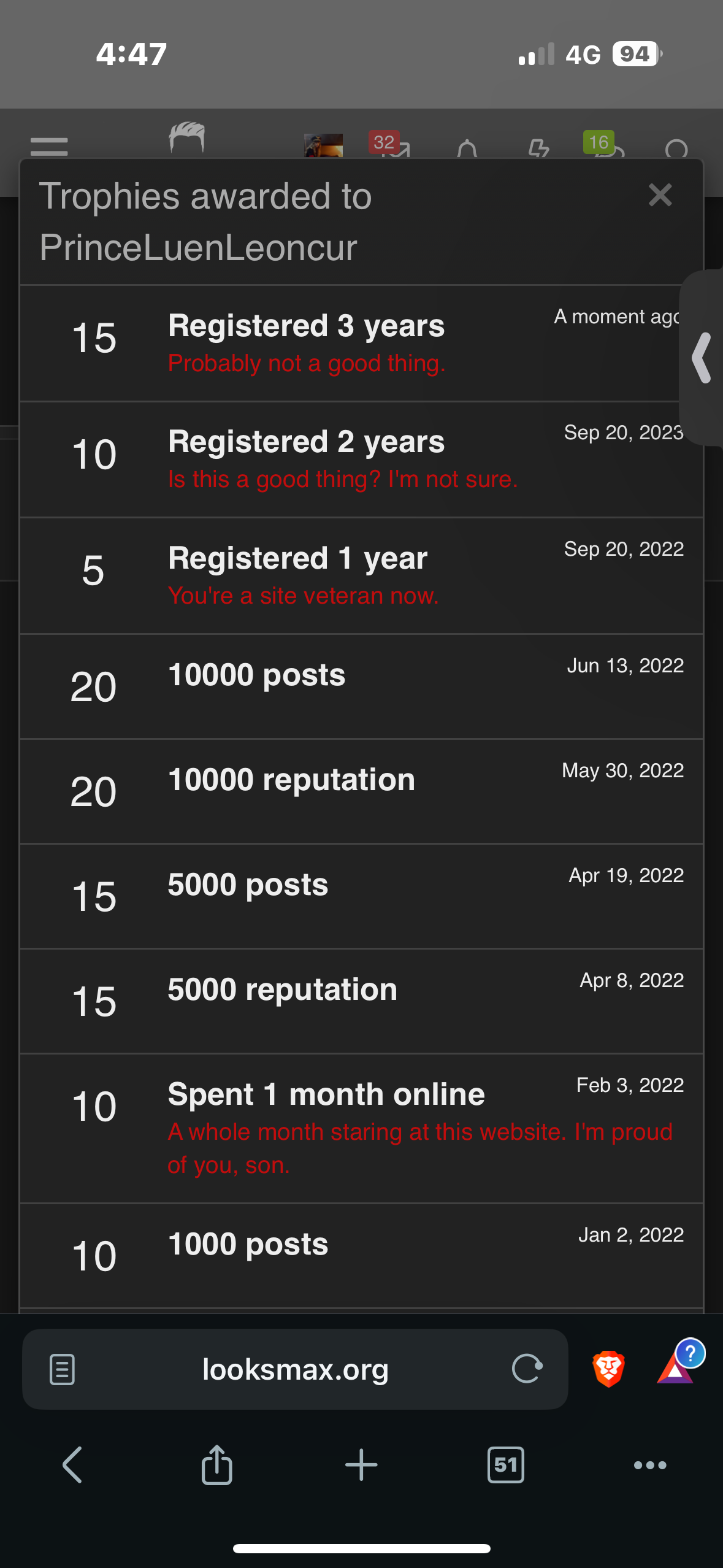Add a new browser tab
The image size is (723, 1568).
(361, 1465)
